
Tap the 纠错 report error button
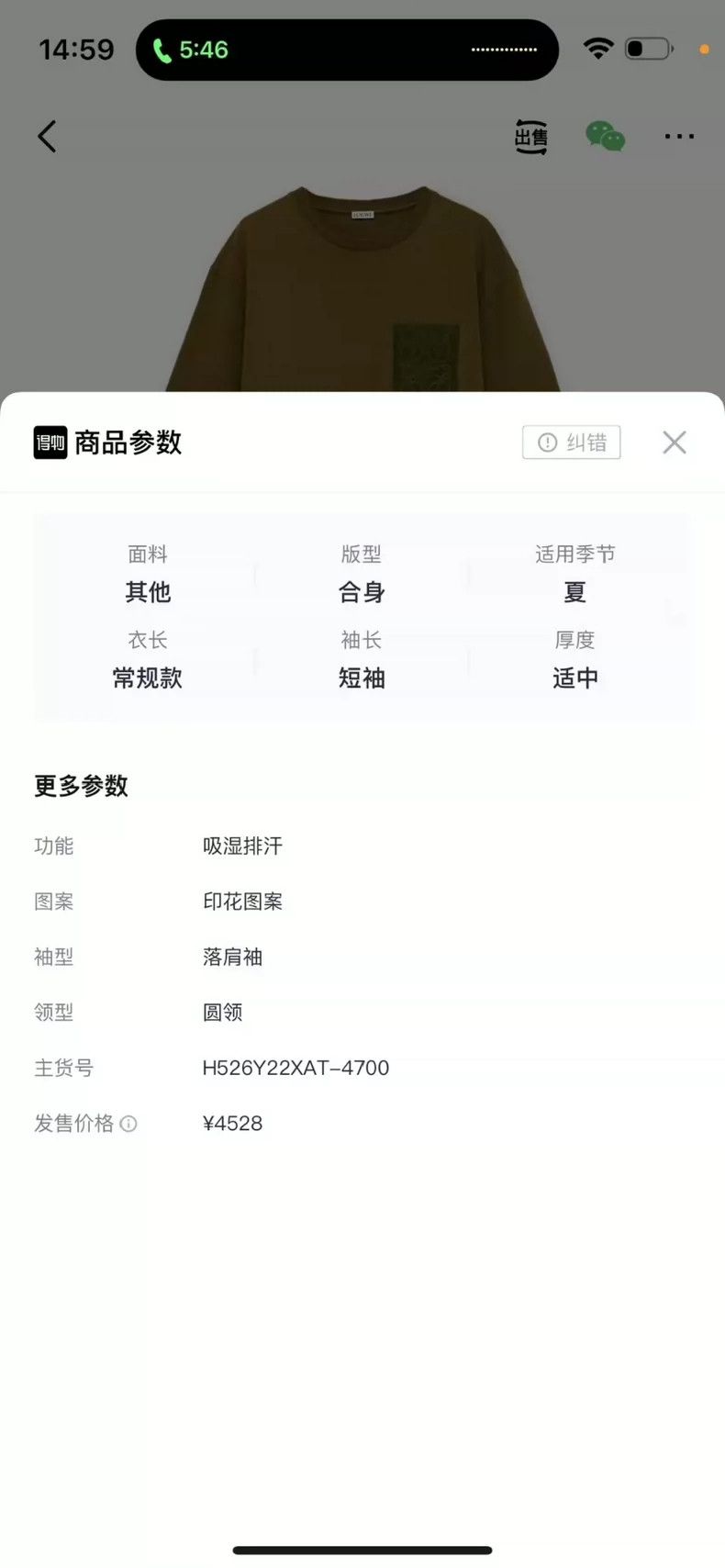pyautogui.click(x=572, y=442)
